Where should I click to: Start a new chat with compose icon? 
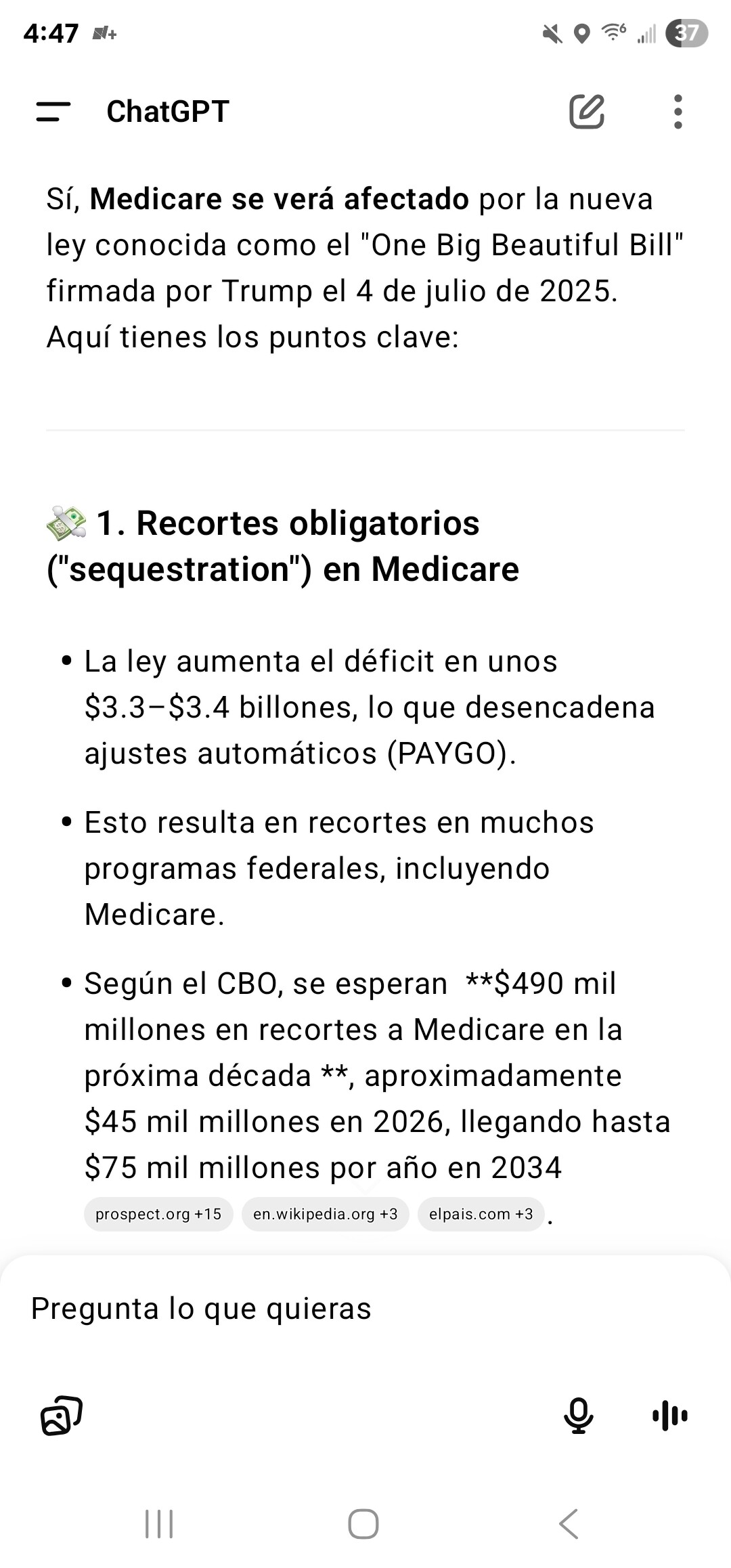click(x=587, y=112)
